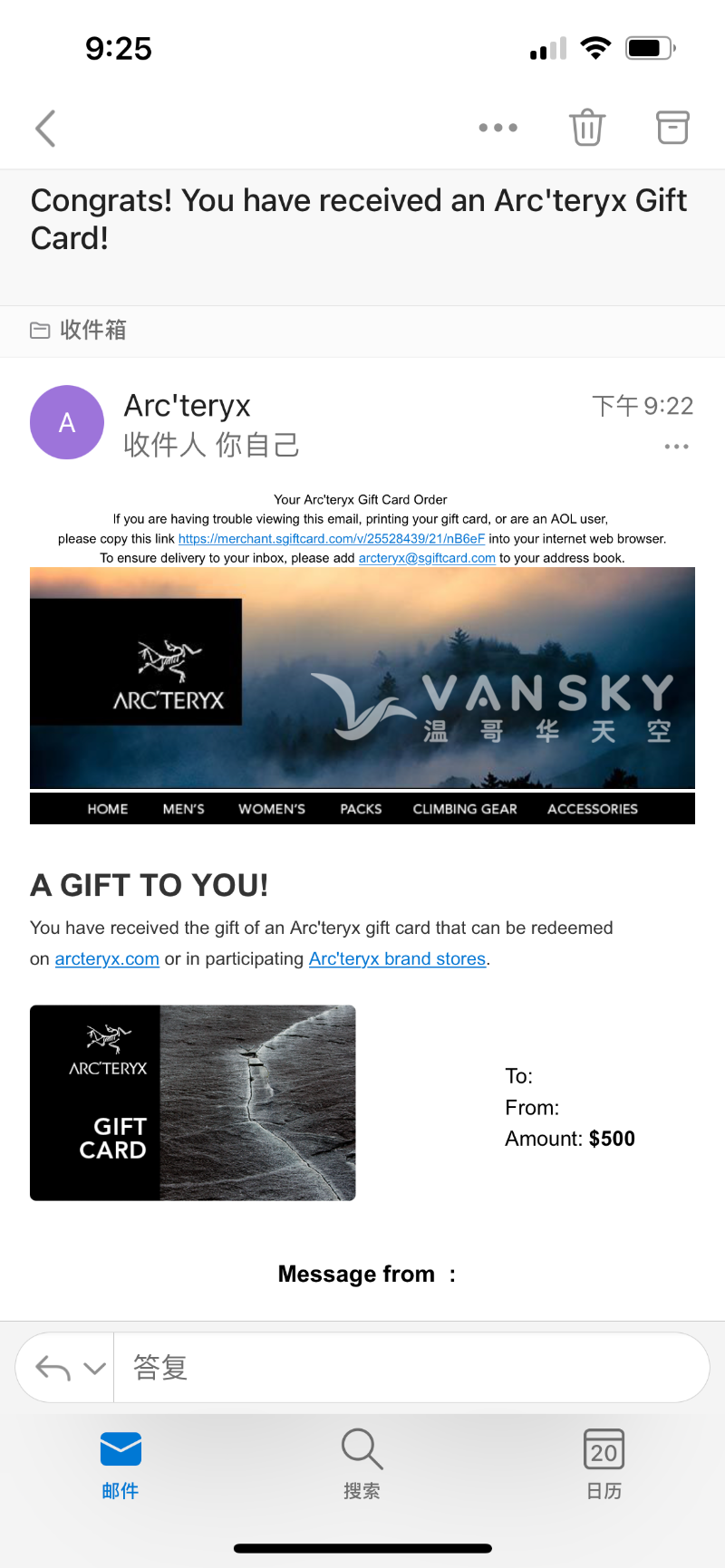Switch to the 搜索 tab
The image size is (725, 1568).
(362, 1463)
